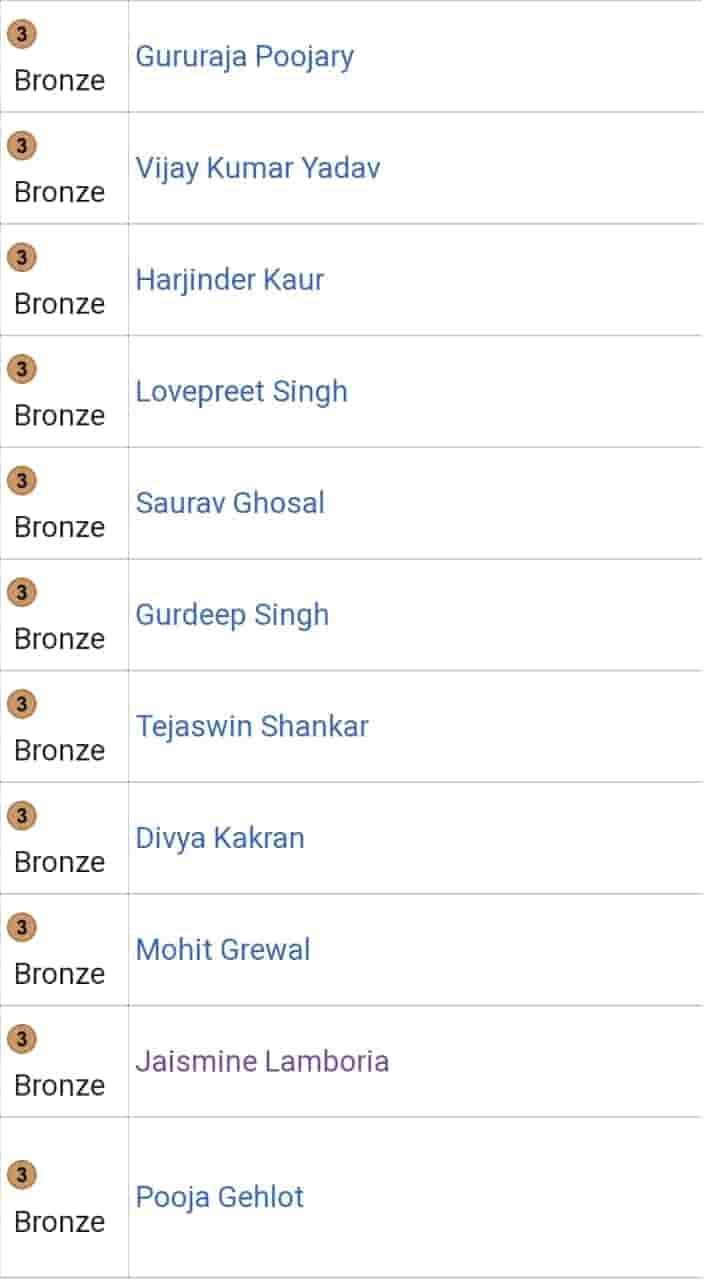
Task: Open the Gururaja Poojary link
Action: (244, 57)
